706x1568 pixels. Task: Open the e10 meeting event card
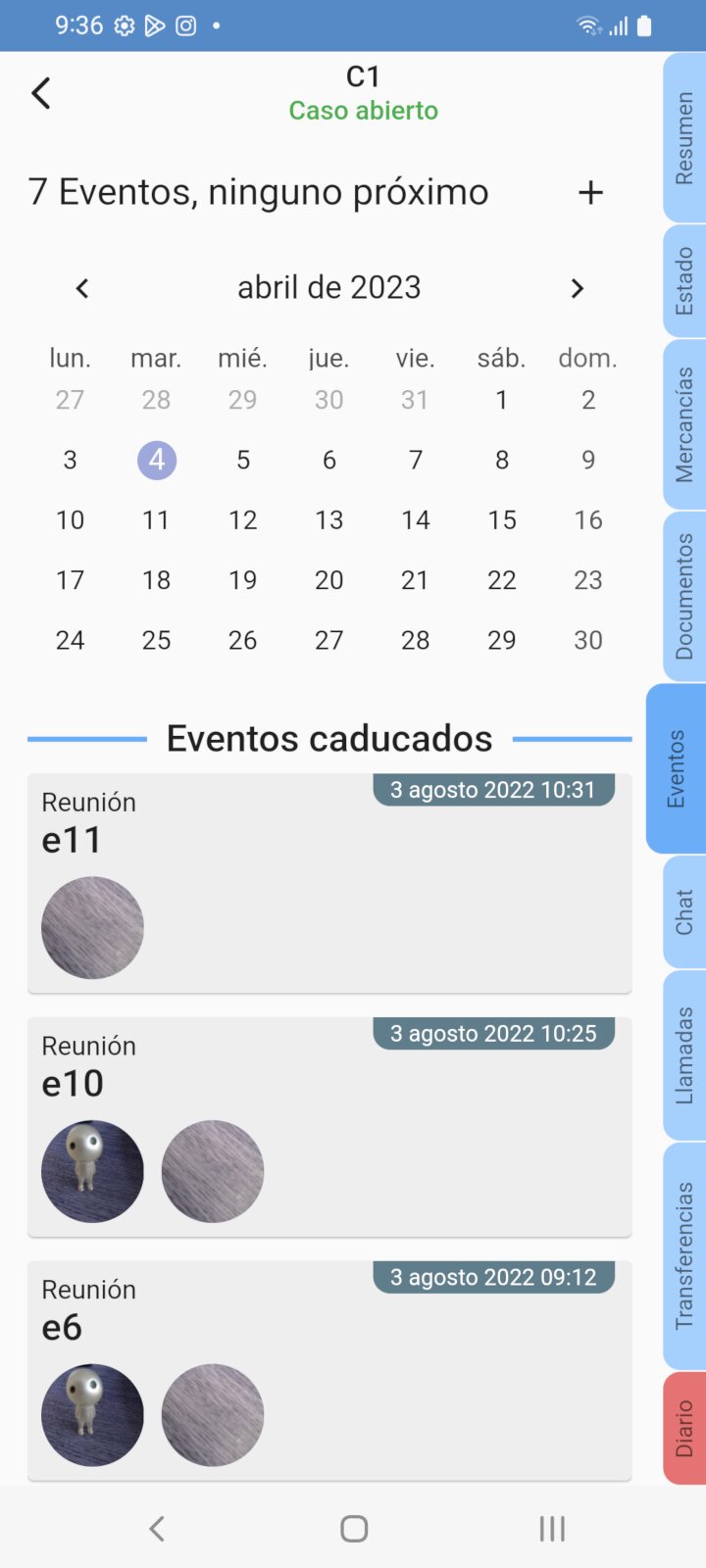coord(329,1126)
